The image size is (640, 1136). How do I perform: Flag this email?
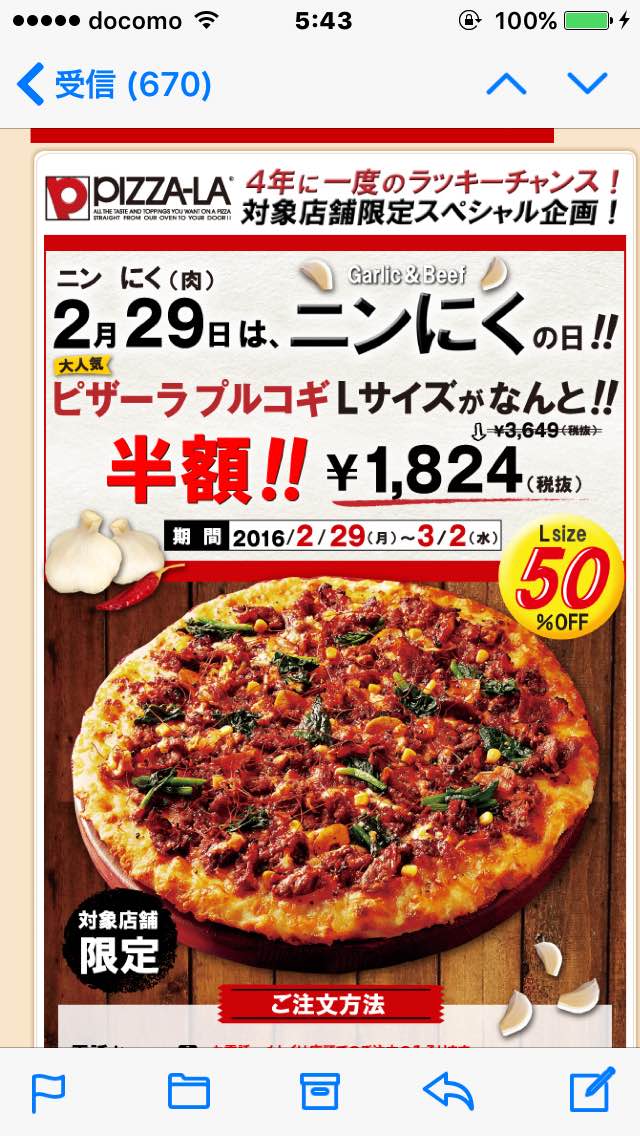coord(49,1093)
